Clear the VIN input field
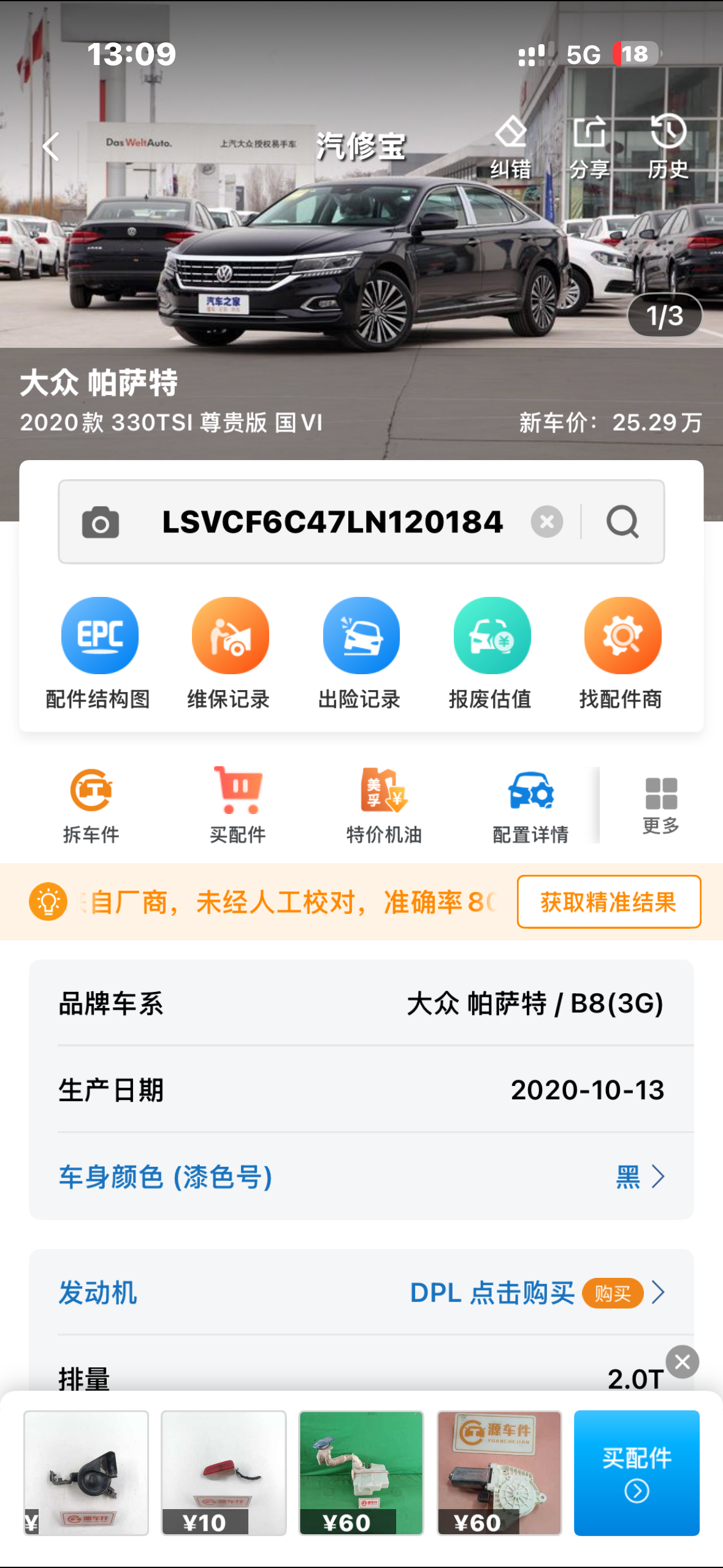The image size is (723, 1568). (x=547, y=522)
